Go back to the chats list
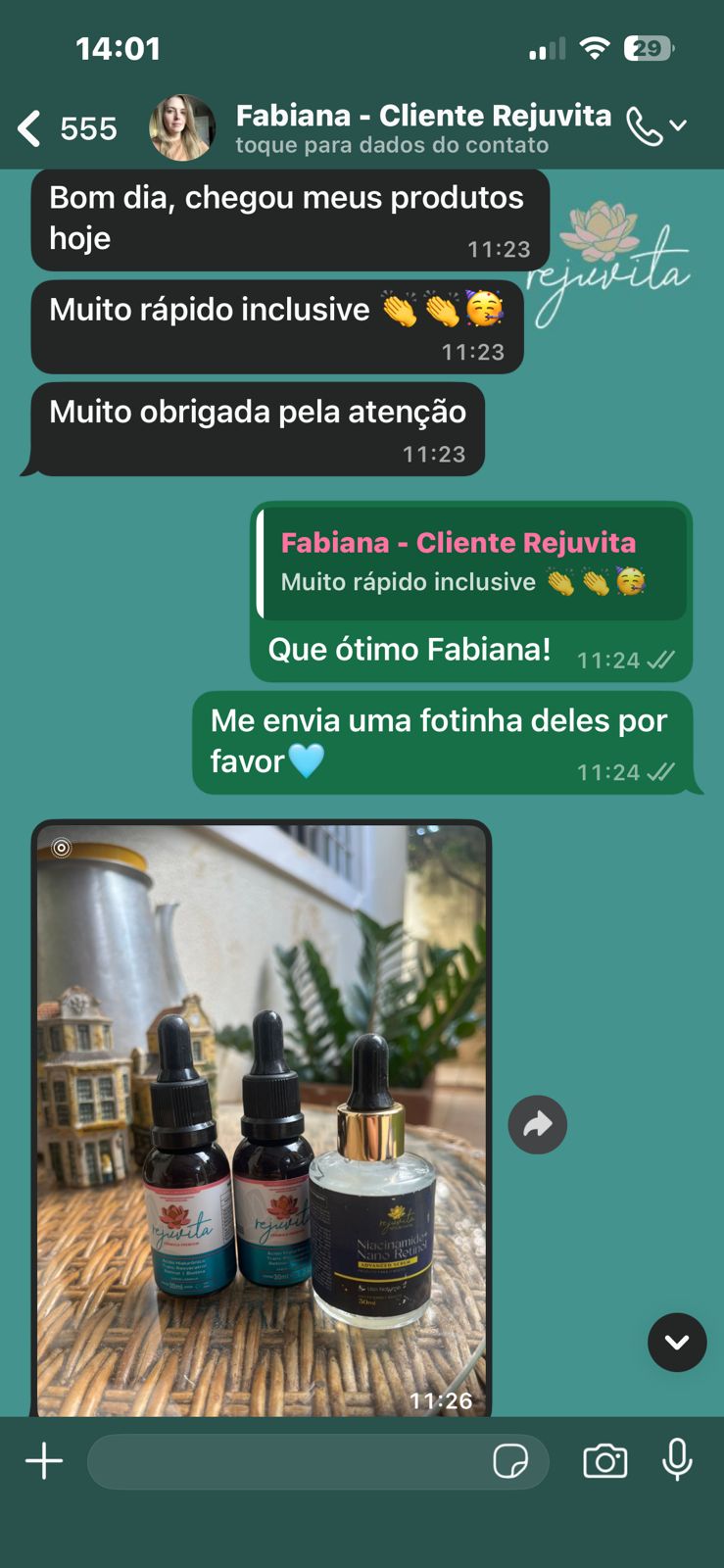 click(31, 128)
